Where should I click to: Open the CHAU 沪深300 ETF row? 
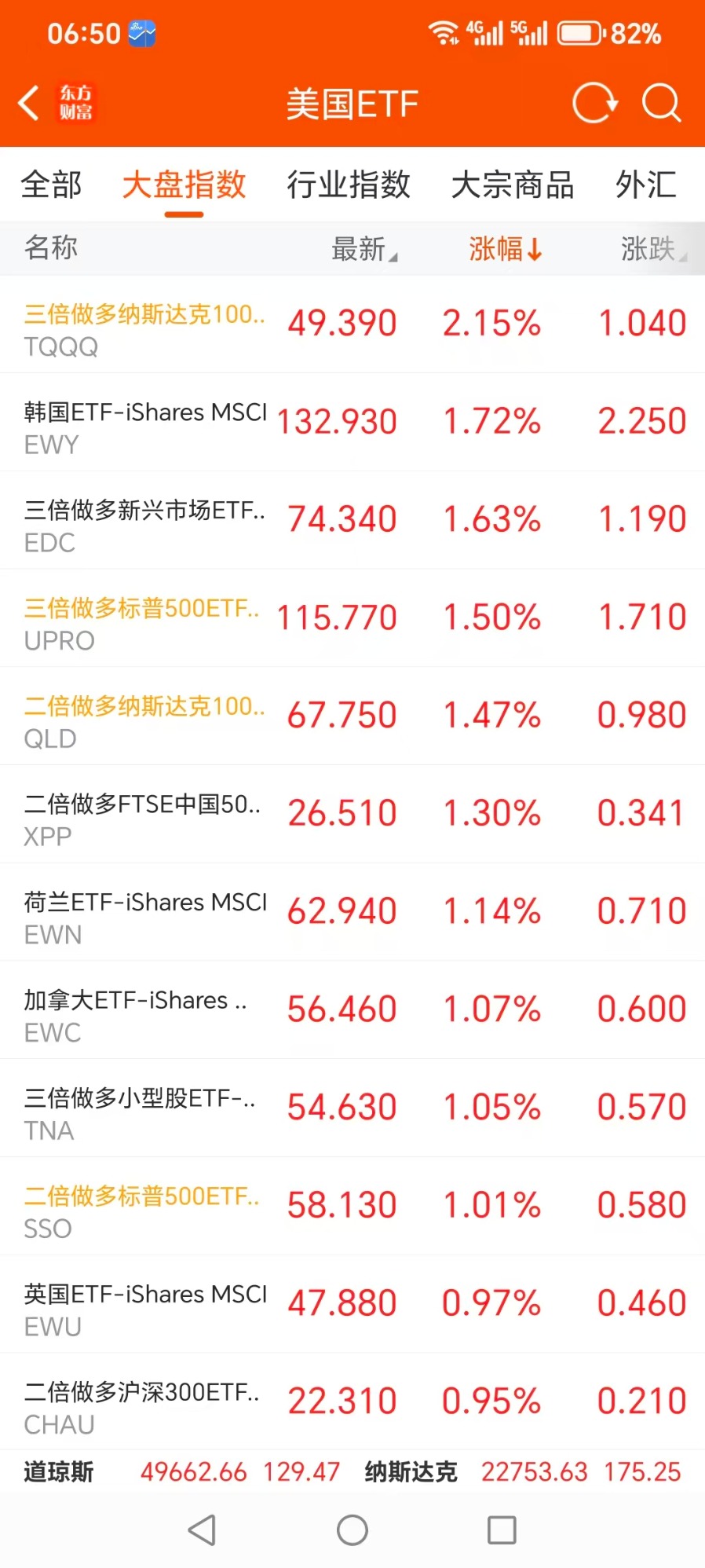pyautogui.click(x=352, y=1402)
